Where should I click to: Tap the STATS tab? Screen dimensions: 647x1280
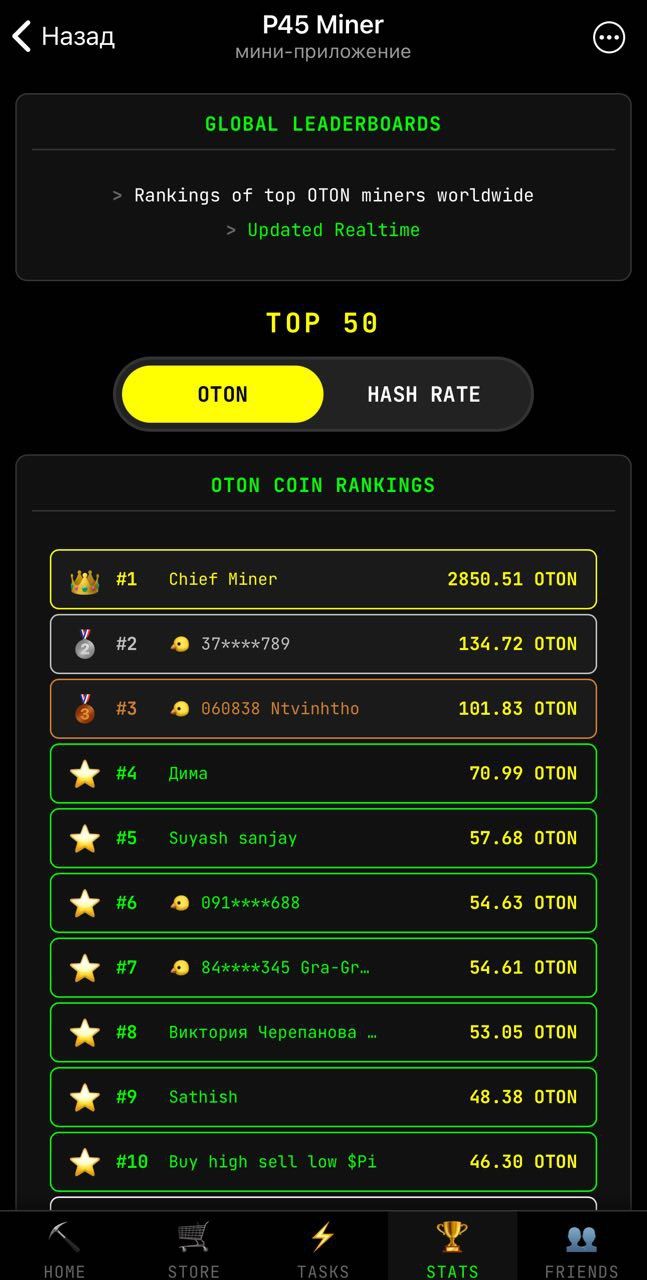[x=452, y=1248]
